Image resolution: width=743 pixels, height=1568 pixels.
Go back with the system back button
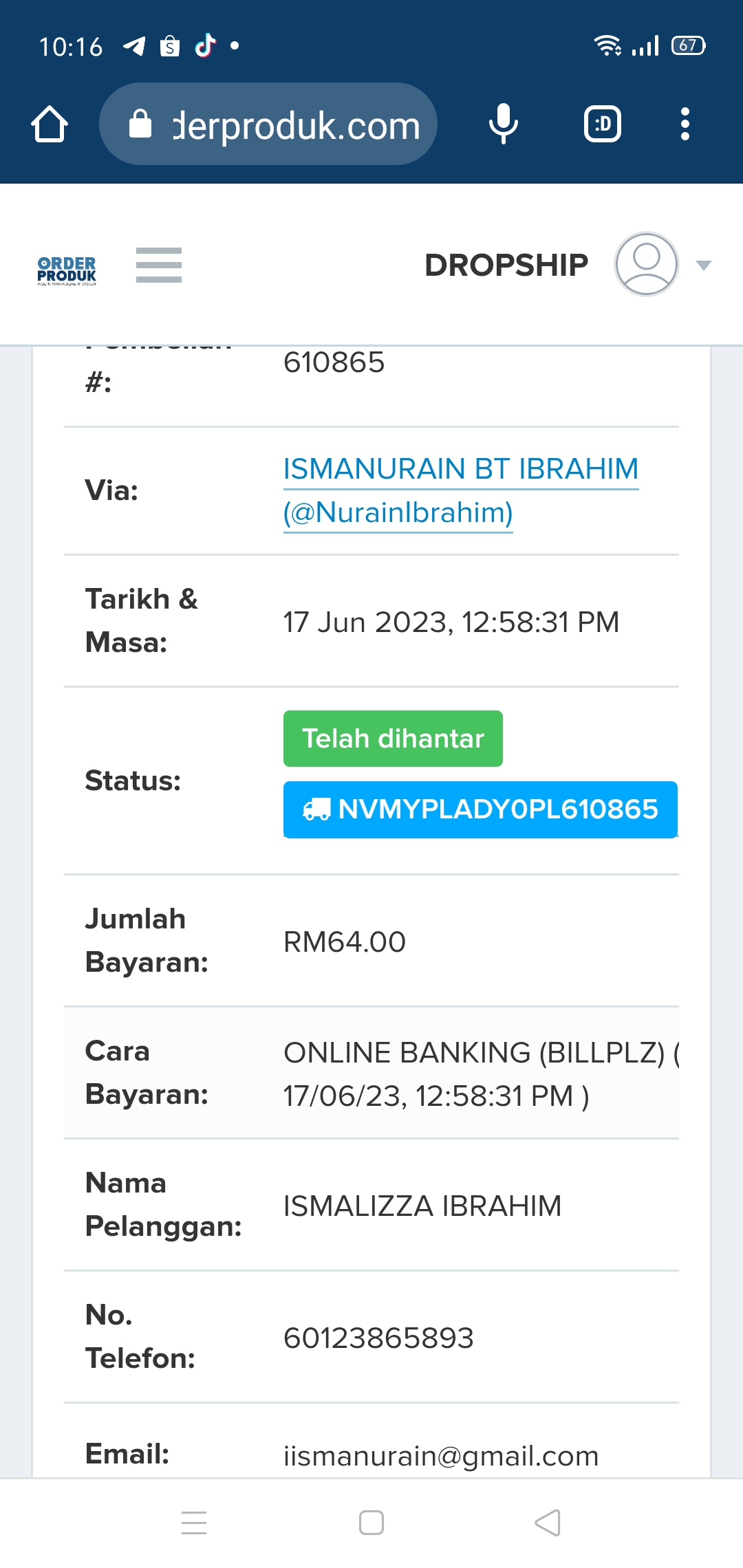548,1523
